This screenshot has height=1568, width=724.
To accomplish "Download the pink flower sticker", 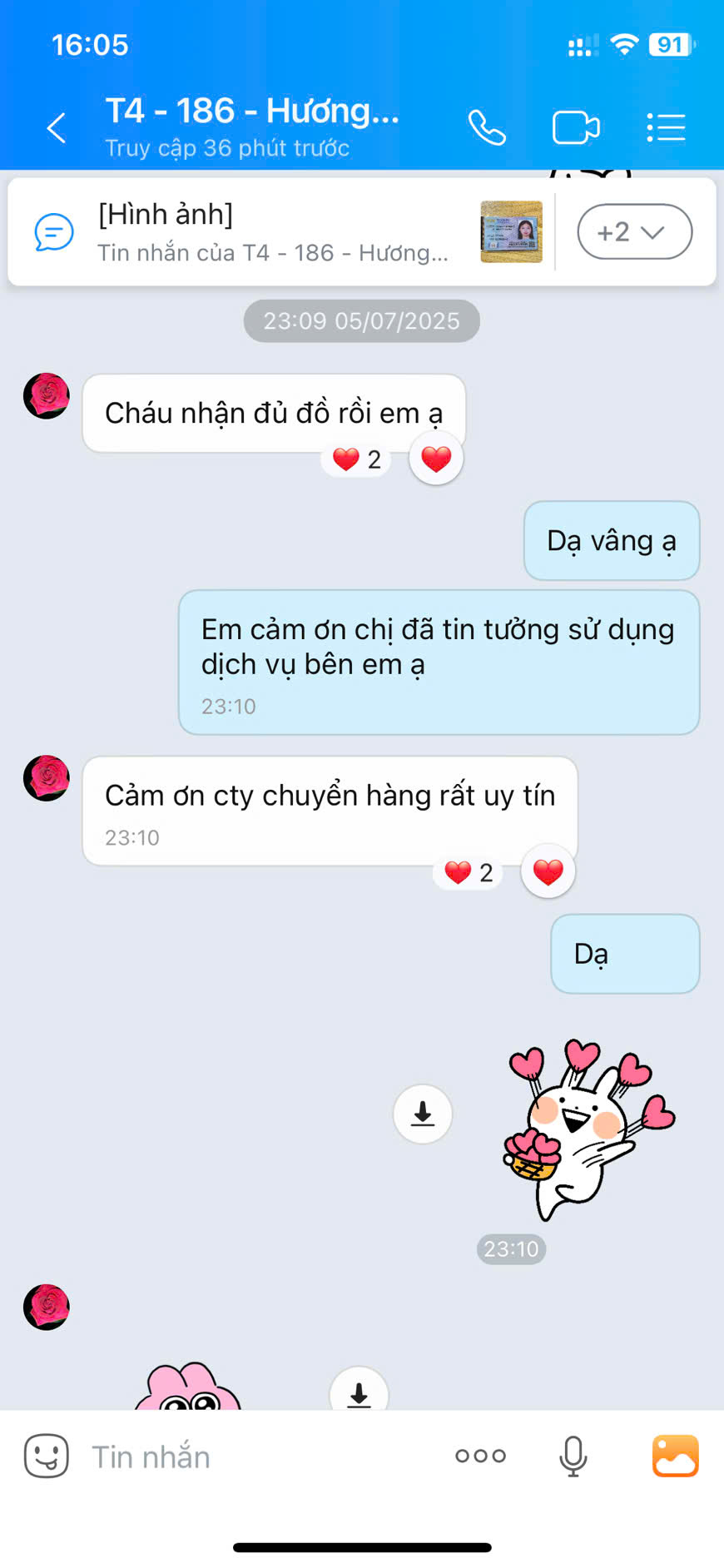I will point(359,1393).
